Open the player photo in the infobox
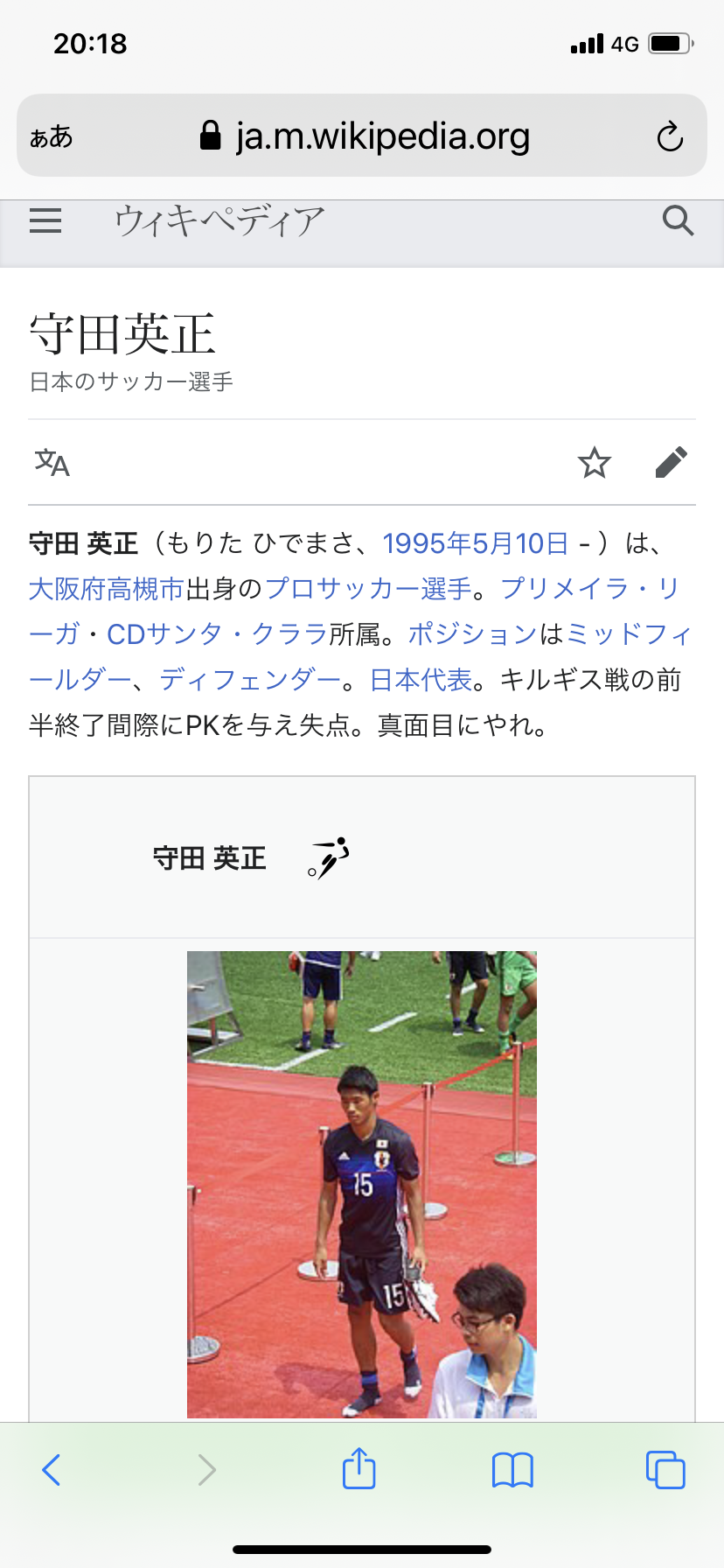The image size is (724, 1568). tap(361, 1183)
